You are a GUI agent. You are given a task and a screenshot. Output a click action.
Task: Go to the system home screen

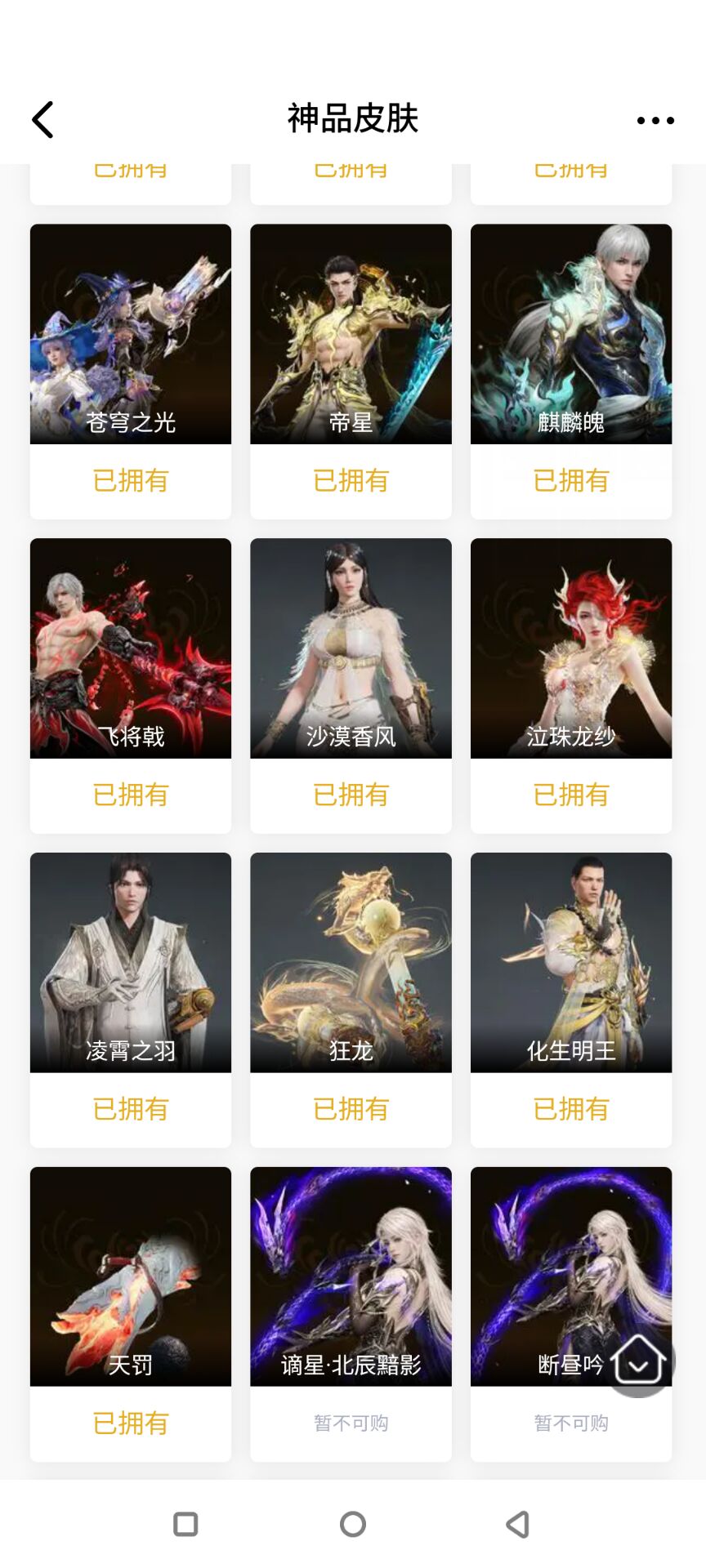click(x=353, y=1524)
